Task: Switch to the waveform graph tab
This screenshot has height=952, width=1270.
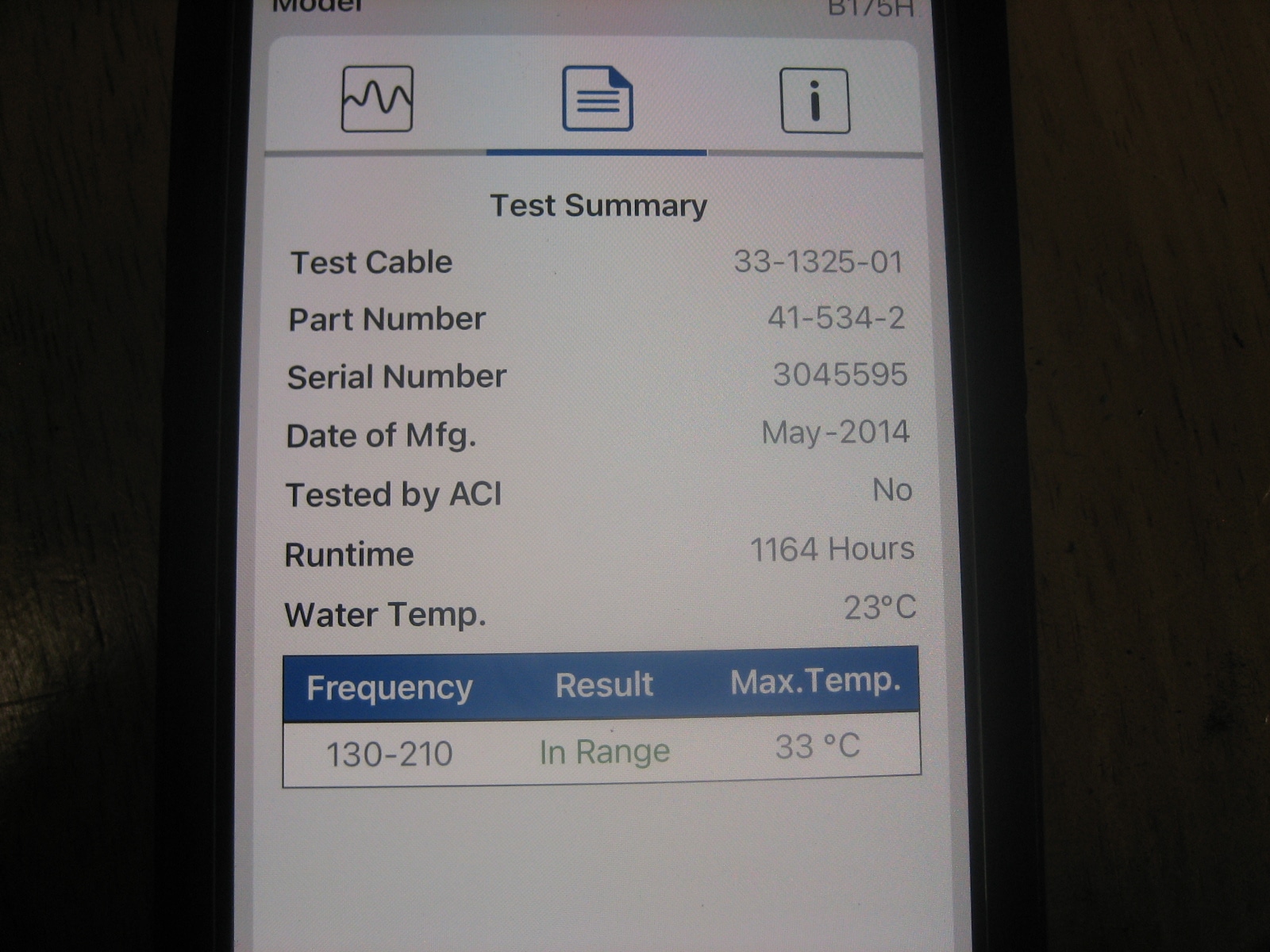Action: click(x=377, y=99)
